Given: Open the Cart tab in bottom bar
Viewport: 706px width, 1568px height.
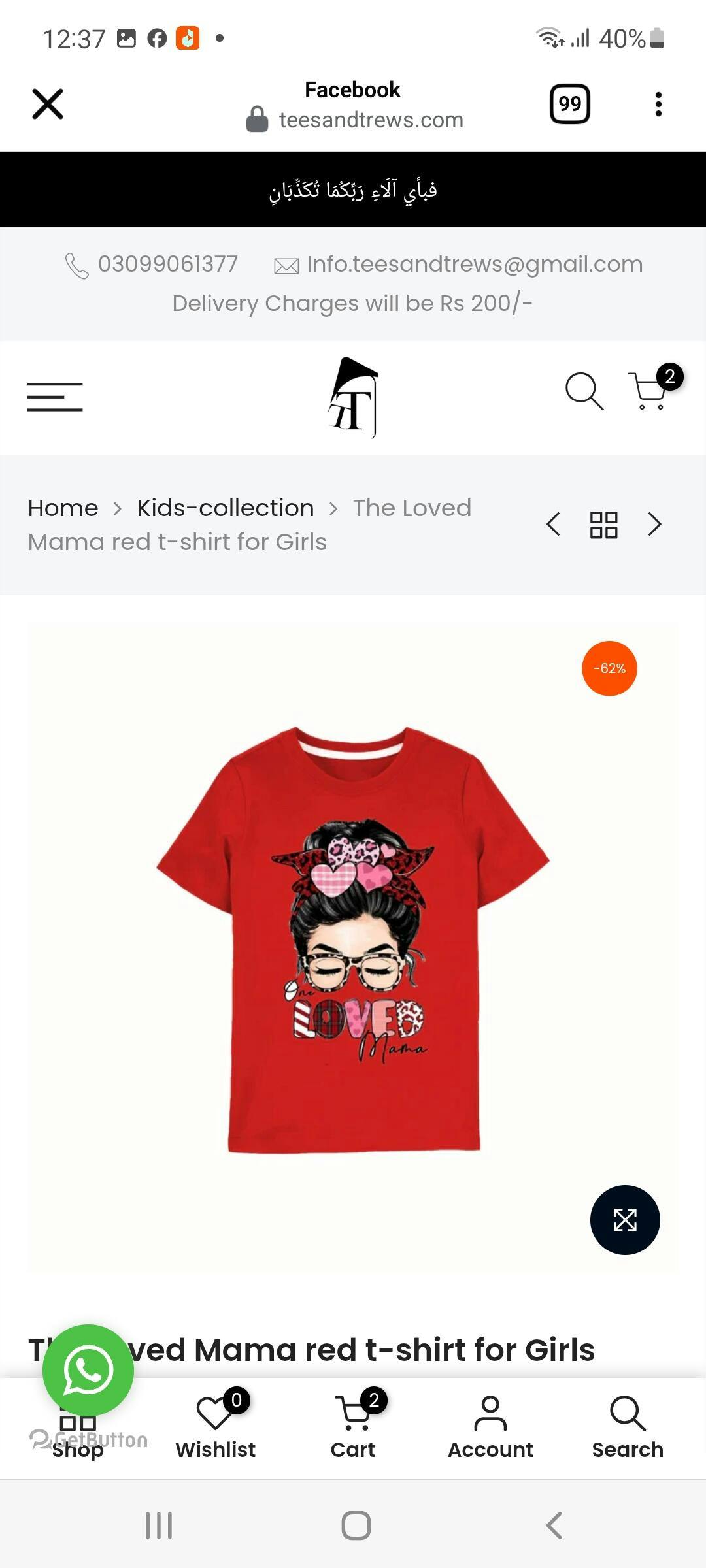Looking at the screenshot, I should click(x=353, y=1425).
